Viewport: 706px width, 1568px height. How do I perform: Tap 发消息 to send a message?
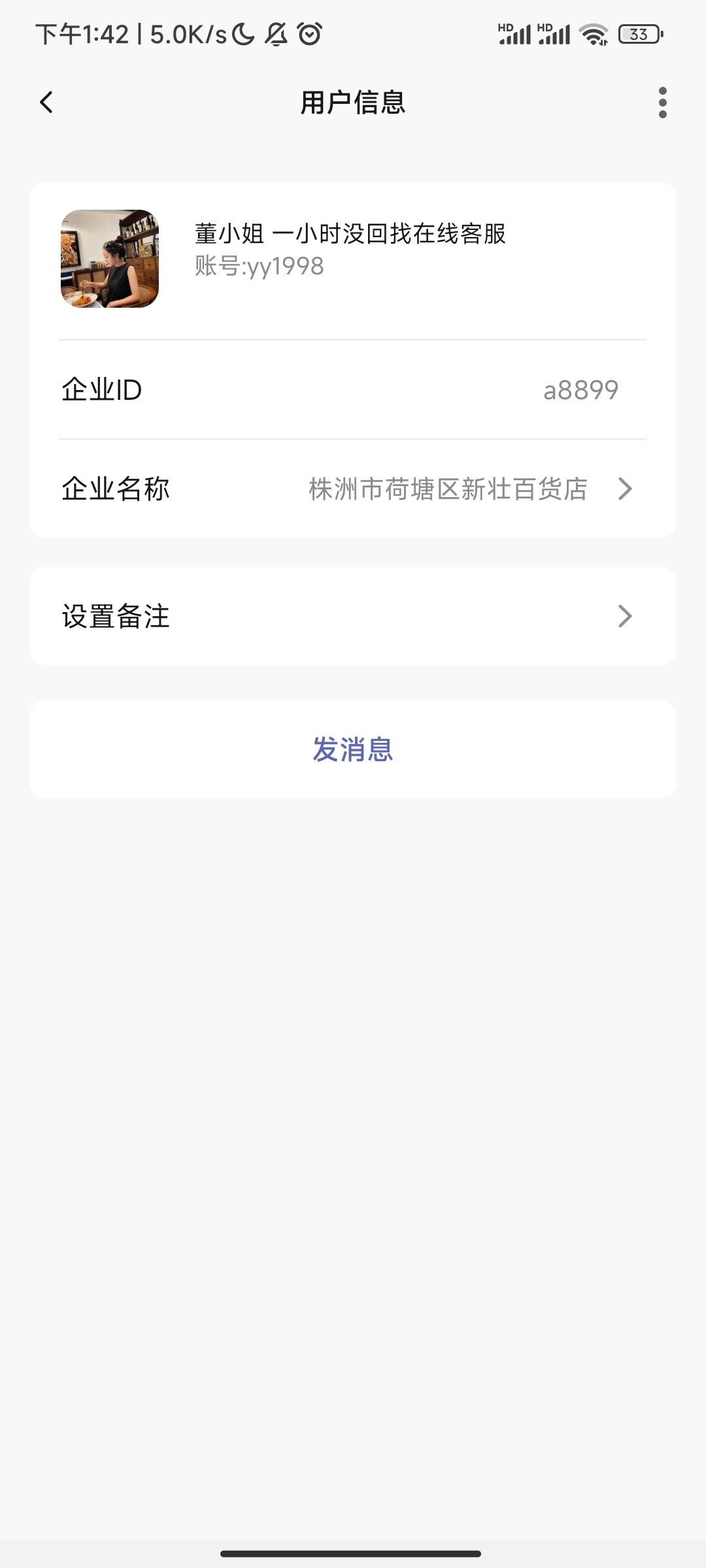(x=353, y=749)
